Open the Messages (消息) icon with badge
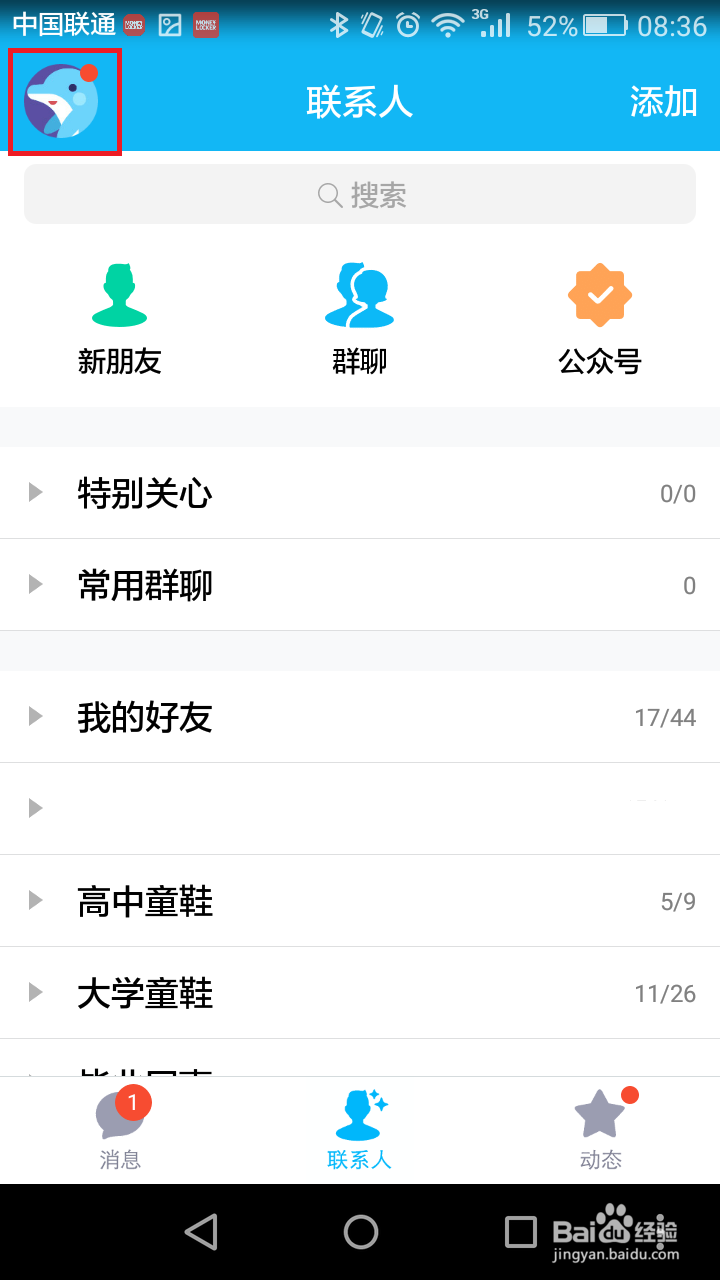720x1280 pixels. 120,1110
